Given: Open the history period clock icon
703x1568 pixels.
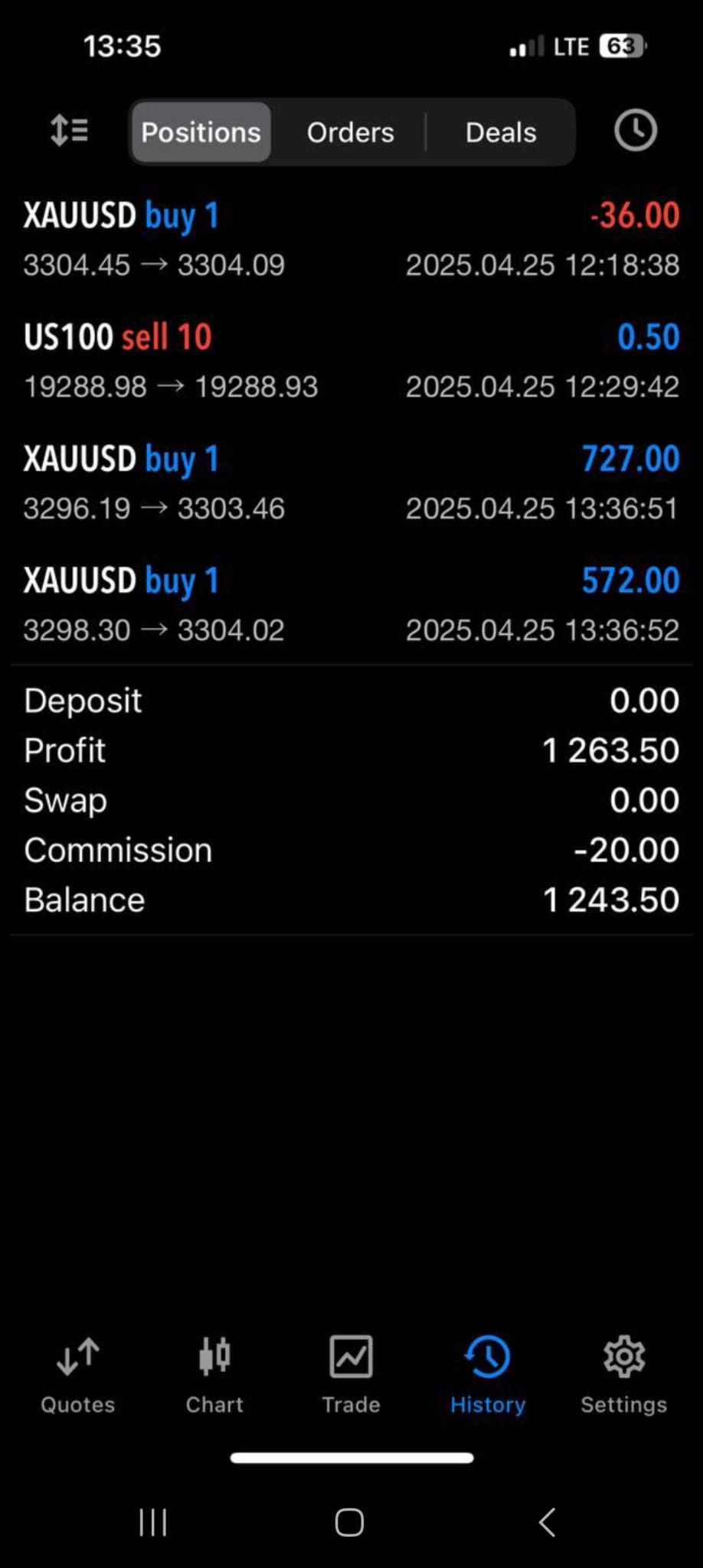Looking at the screenshot, I should (635, 131).
